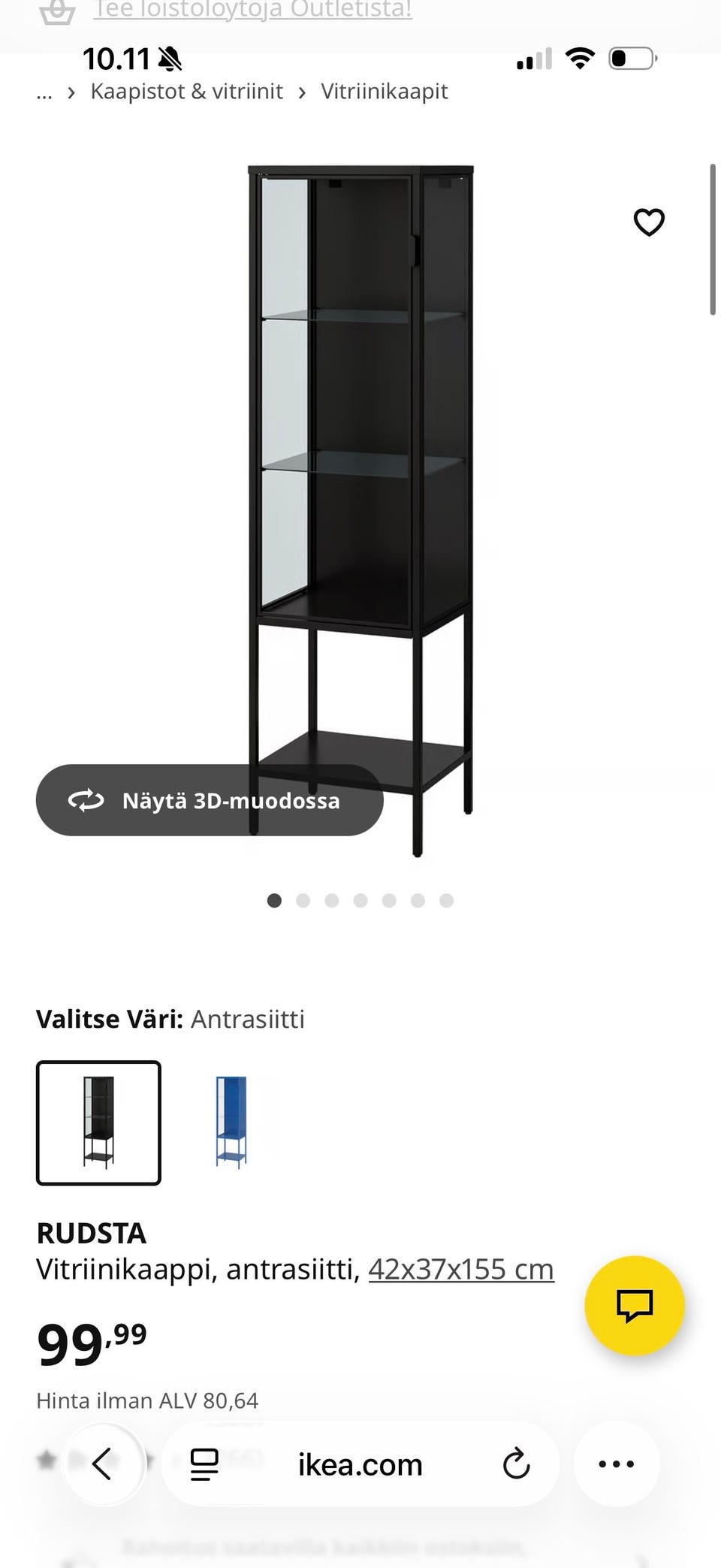Tap the shopping basket icon at the top
The image size is (721, 1568).
(x=59, y=11)
